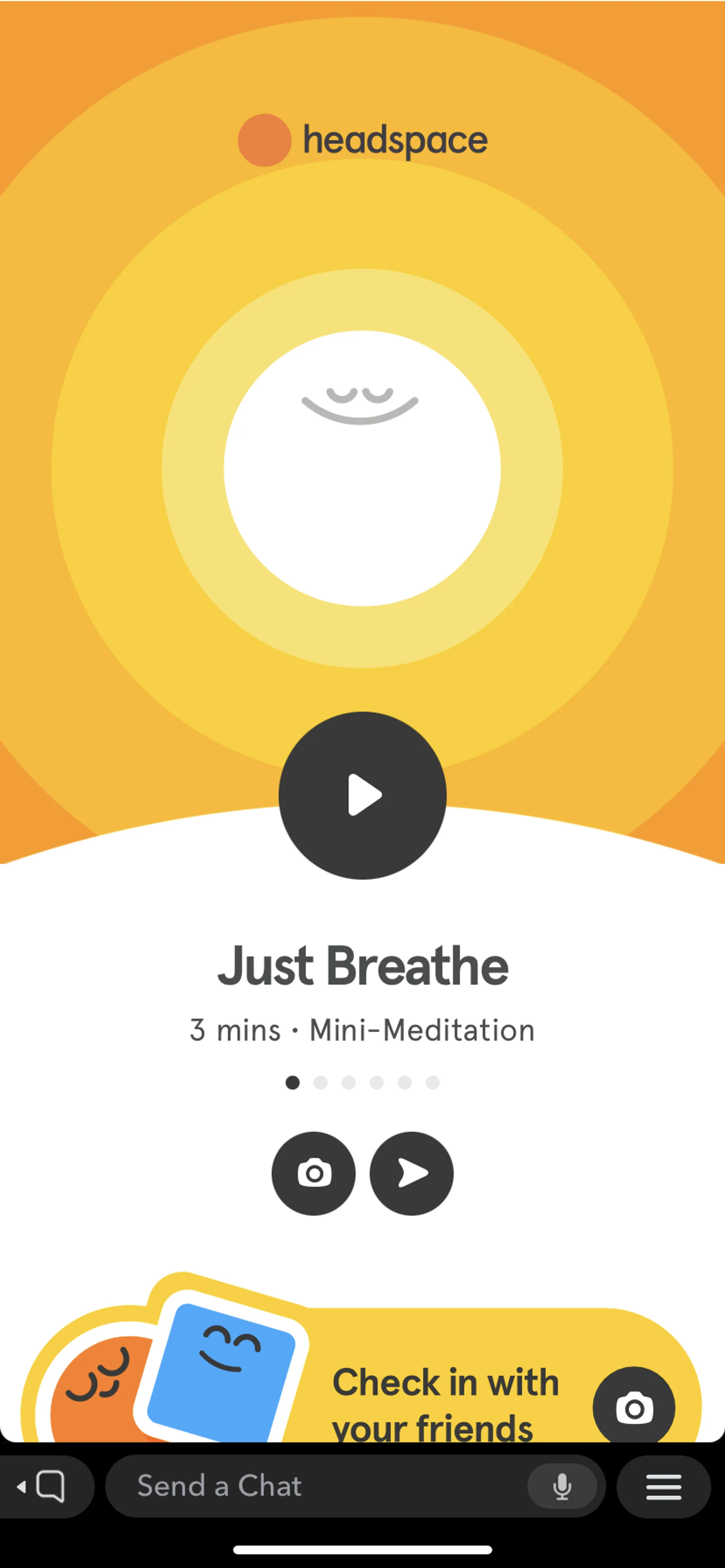The image size is (725, 1568).
Task: Open the hamburger menu
Action: coord(663,1486)
